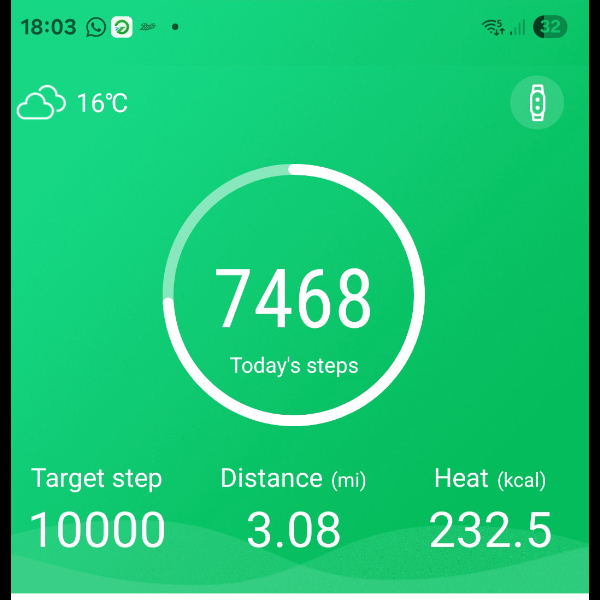Open the fitness band device icon

coord(537,102)
